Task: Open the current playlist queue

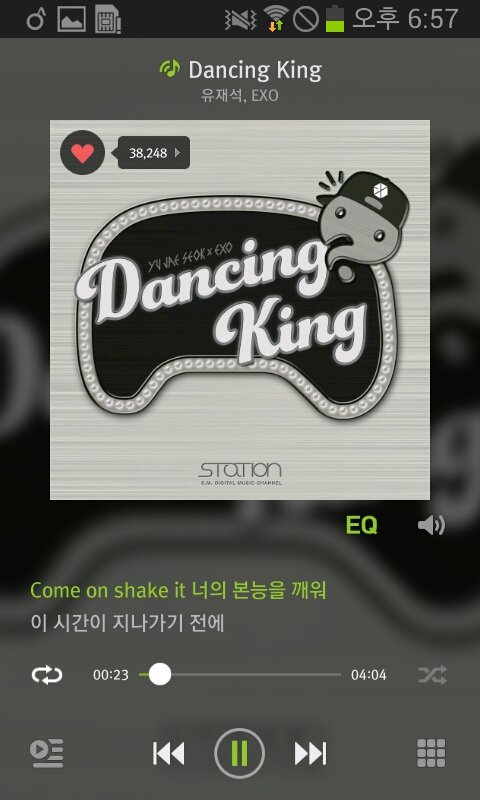Action: (46, 753)
